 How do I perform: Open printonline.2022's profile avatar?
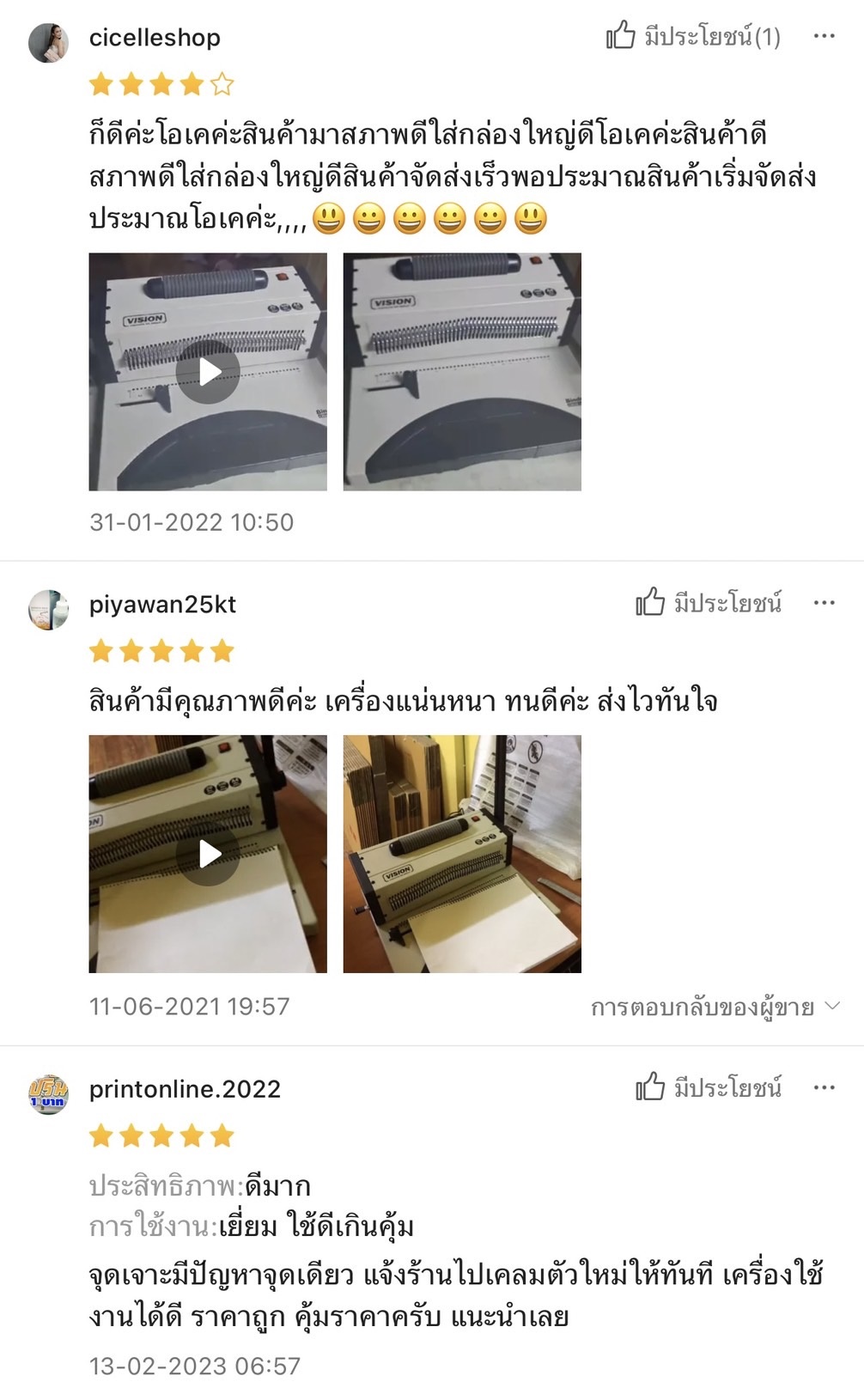click(48, 1094)
